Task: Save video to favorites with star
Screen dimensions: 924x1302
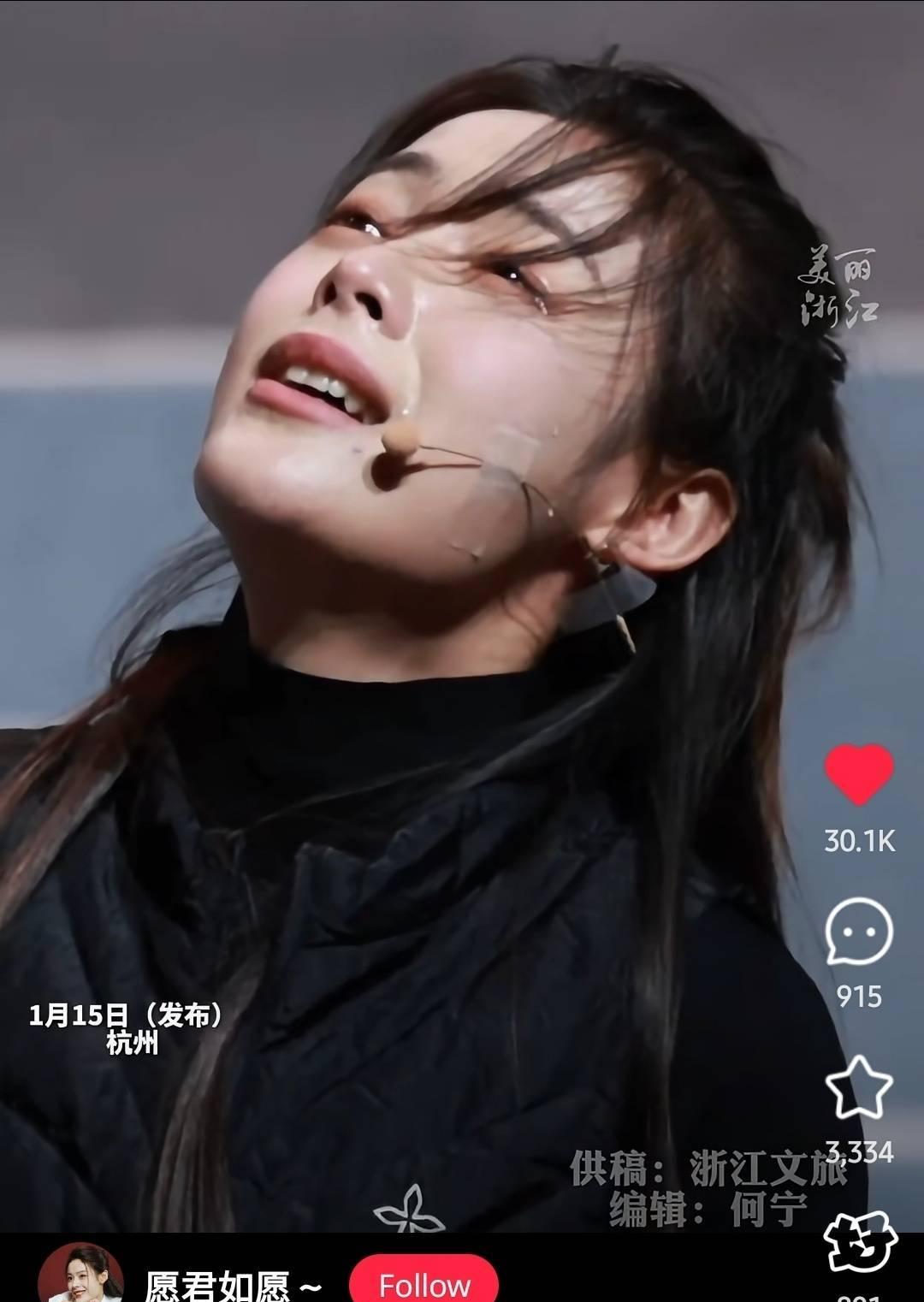Action: [x=859, y=1087]
